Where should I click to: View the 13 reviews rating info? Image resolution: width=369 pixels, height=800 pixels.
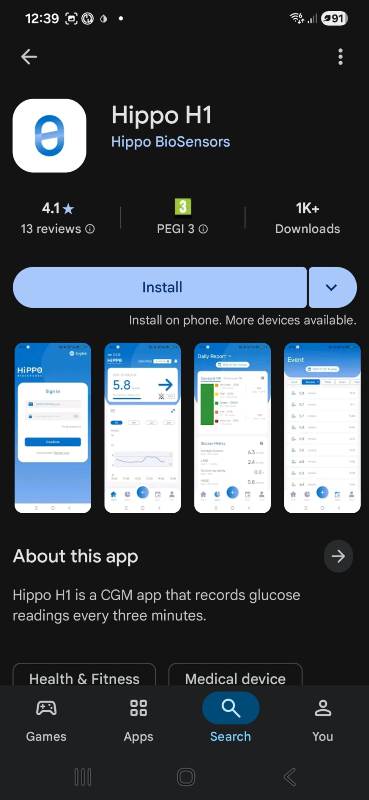tap(58, 229)
